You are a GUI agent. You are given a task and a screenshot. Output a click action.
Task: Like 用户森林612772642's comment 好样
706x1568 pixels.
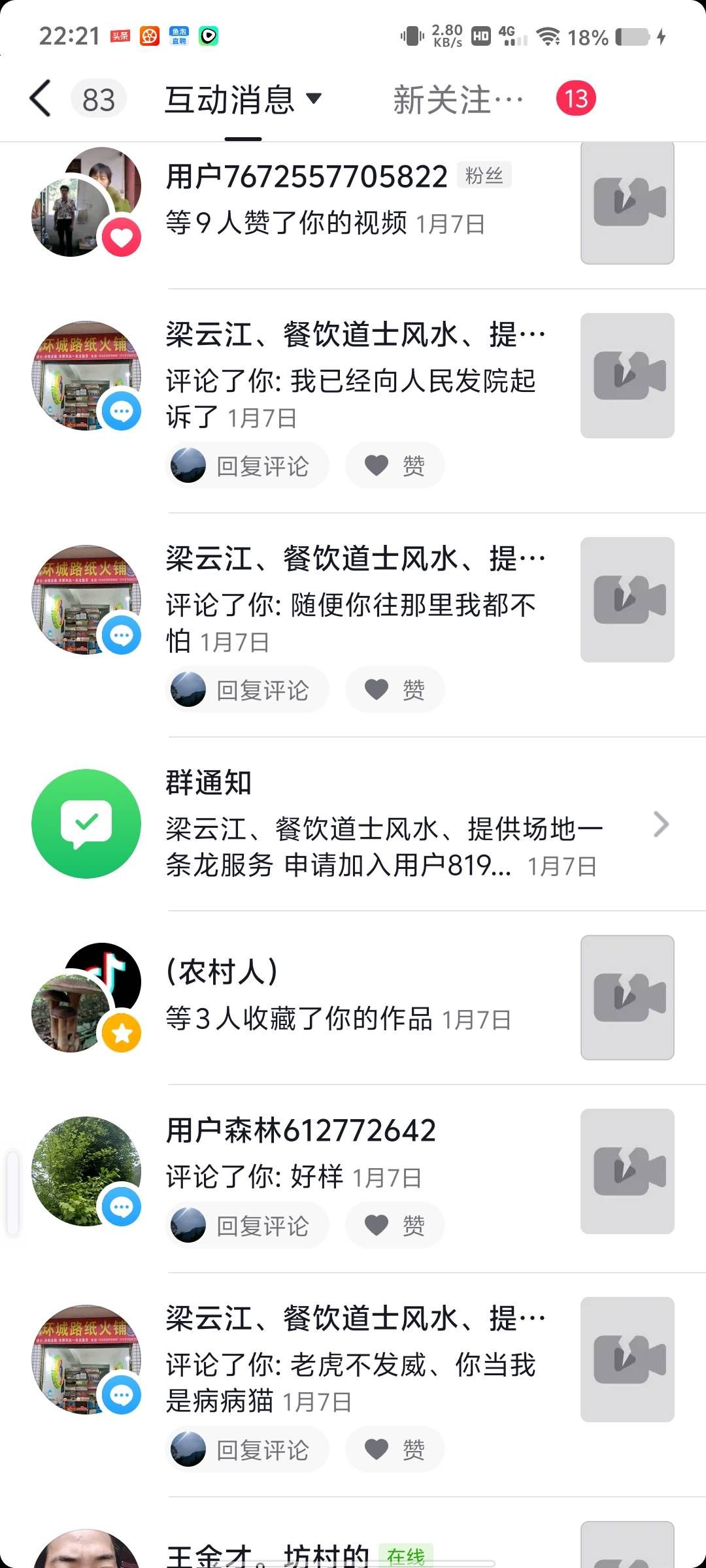[395, 1226]
